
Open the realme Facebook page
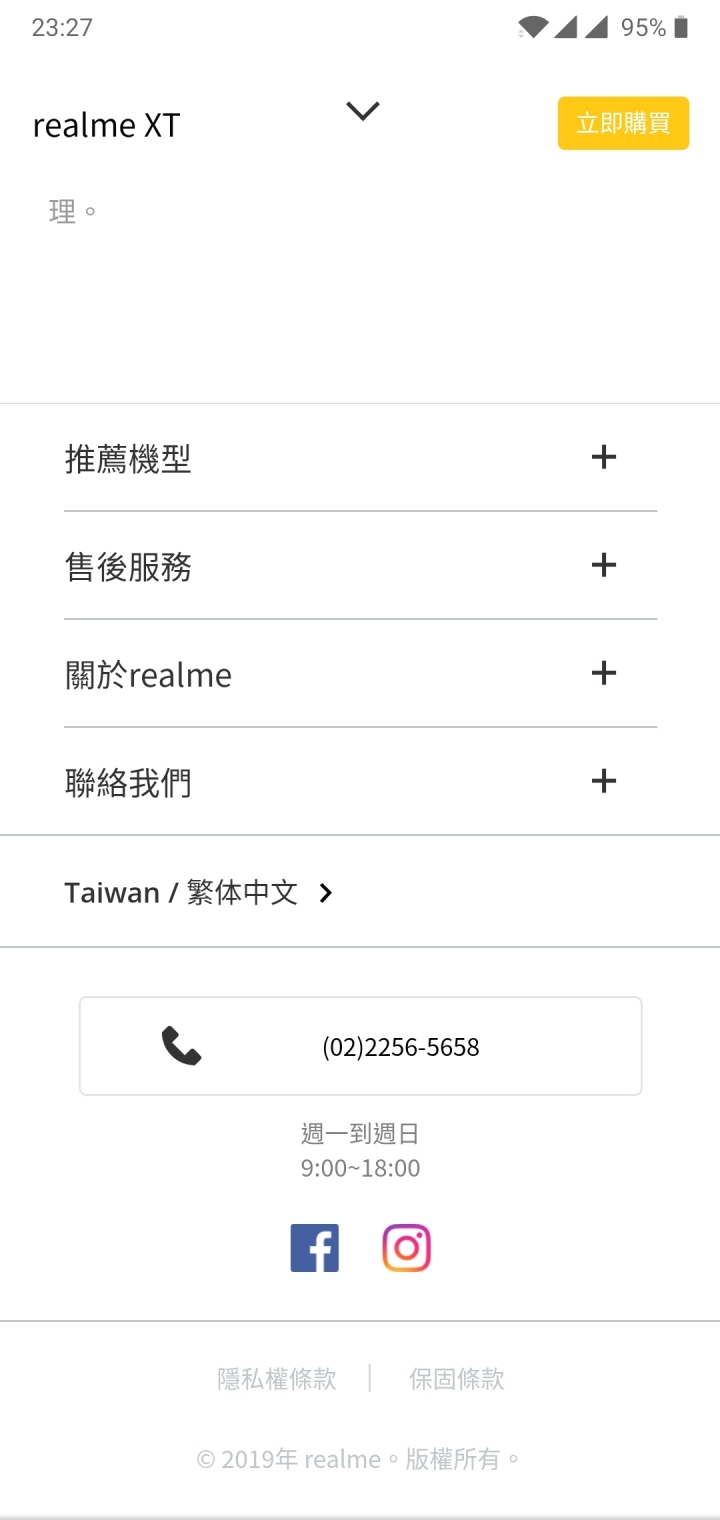[x=315, y=1248]
